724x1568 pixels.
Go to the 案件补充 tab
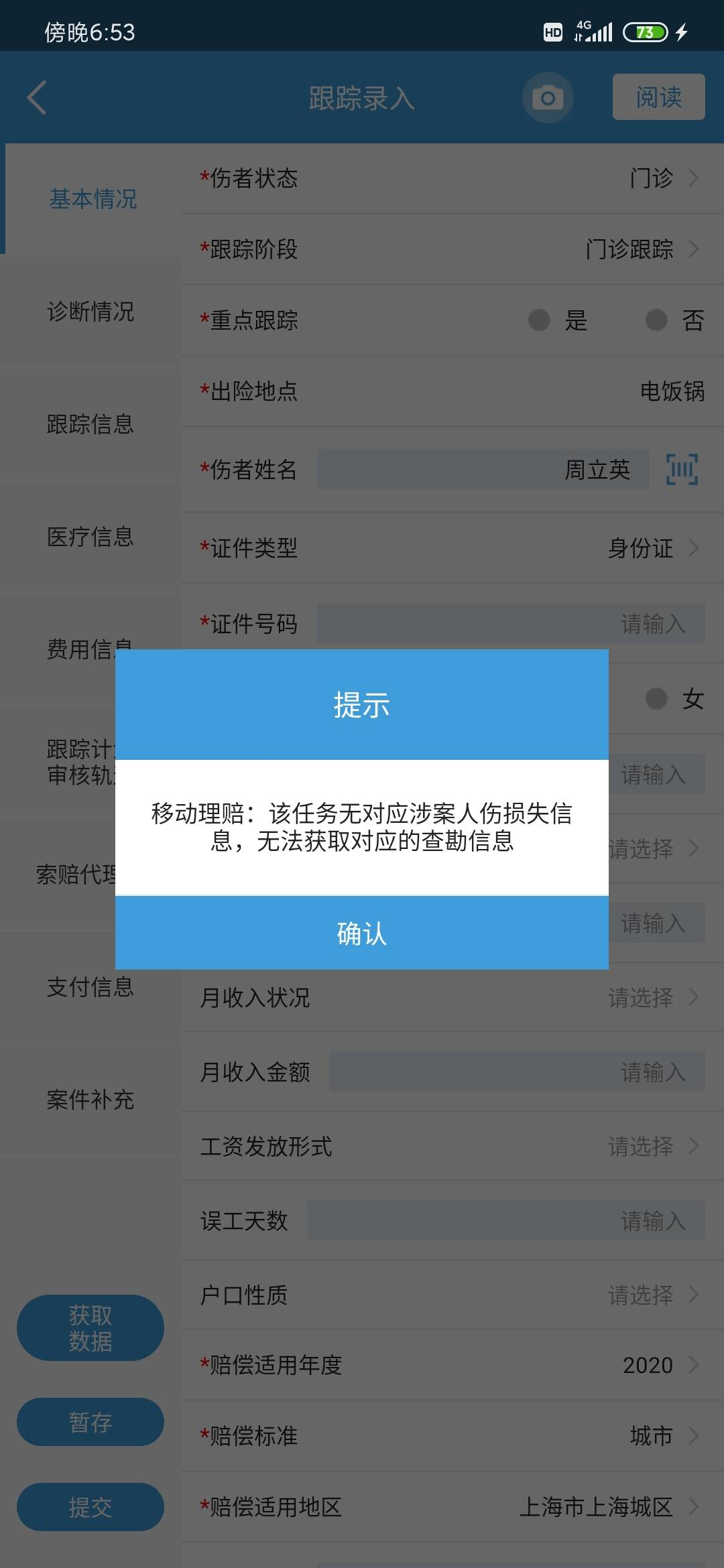tap(90, 1099)
